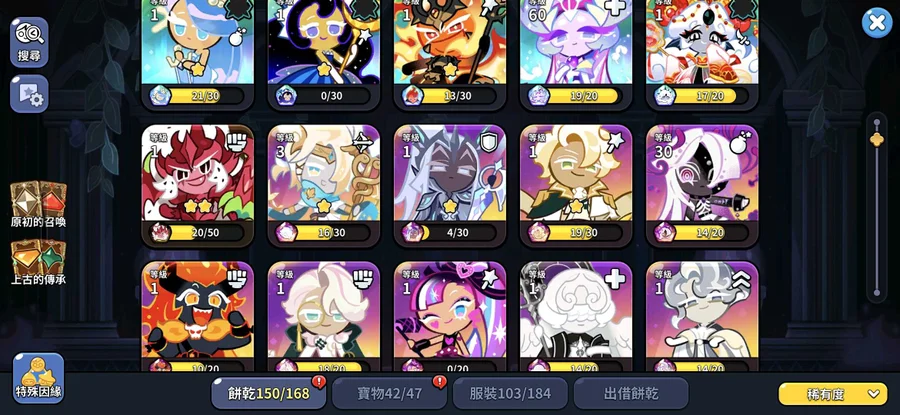Switch to the 寶物 42/47 tab
The width and height of the screenshot is (900, 415).
click(x=389, y=393)
